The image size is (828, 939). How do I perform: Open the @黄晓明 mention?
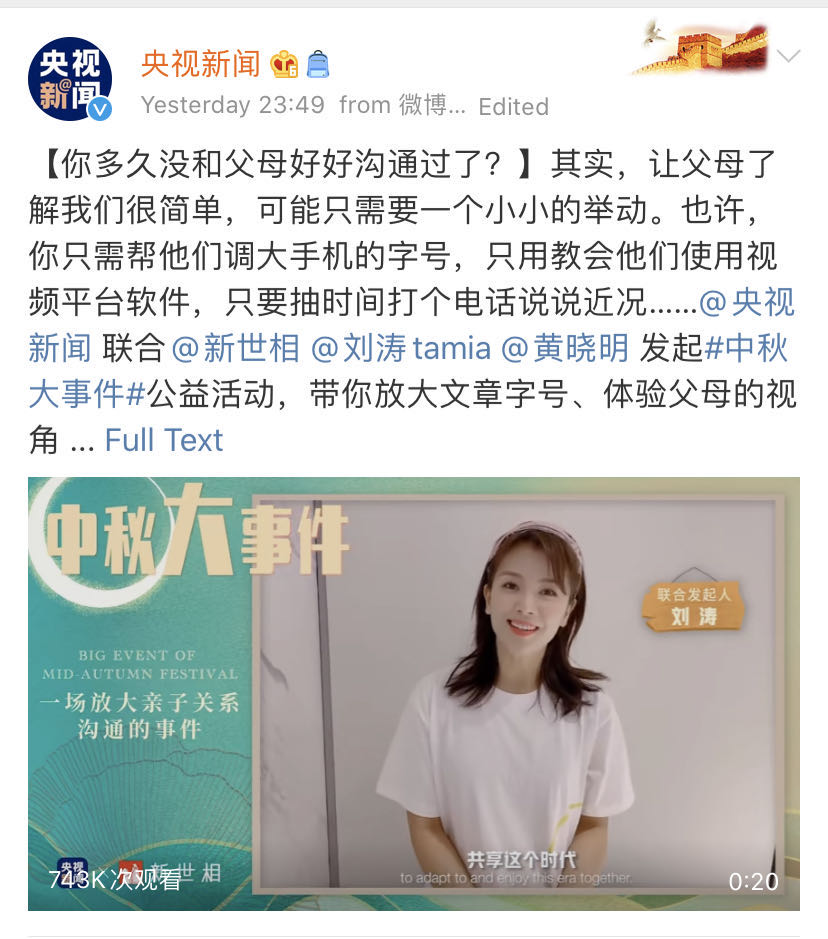click(564, 347)
